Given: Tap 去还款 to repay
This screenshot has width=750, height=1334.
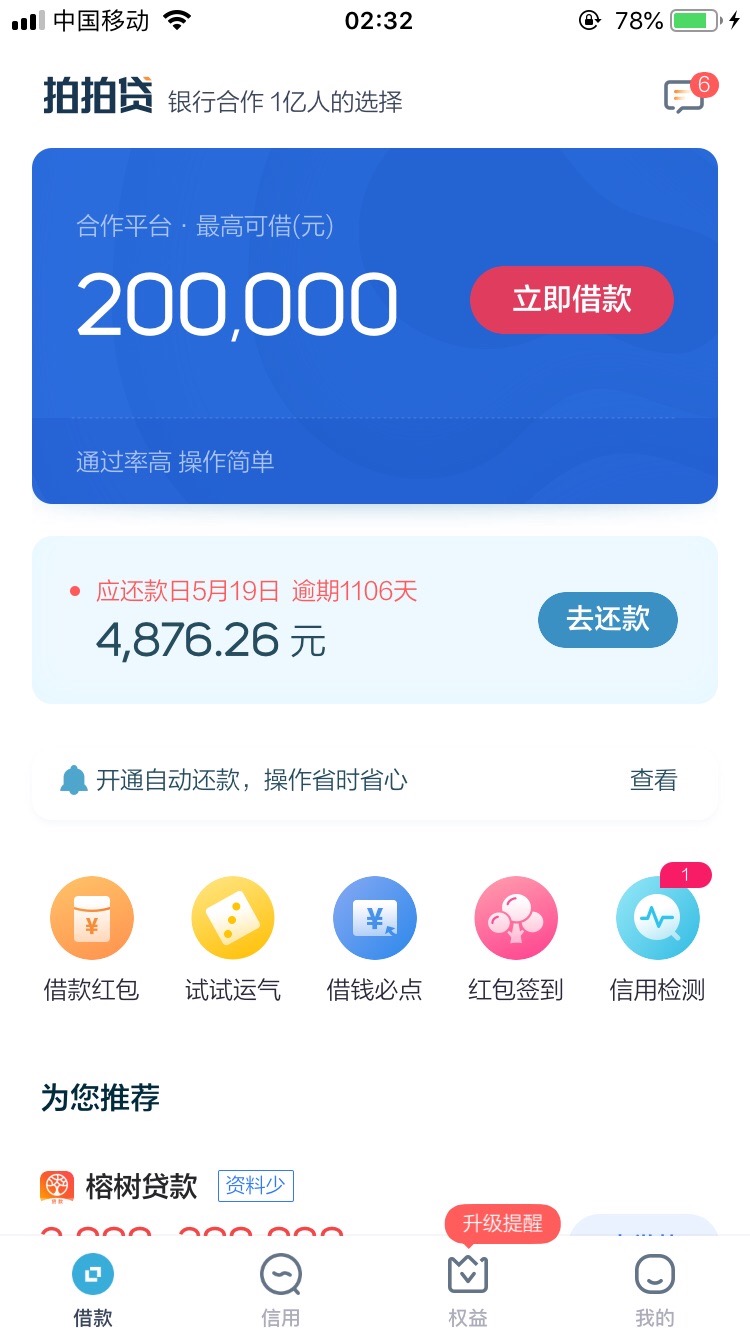Looking at the screenshot, I should click(x=608, y=620).
